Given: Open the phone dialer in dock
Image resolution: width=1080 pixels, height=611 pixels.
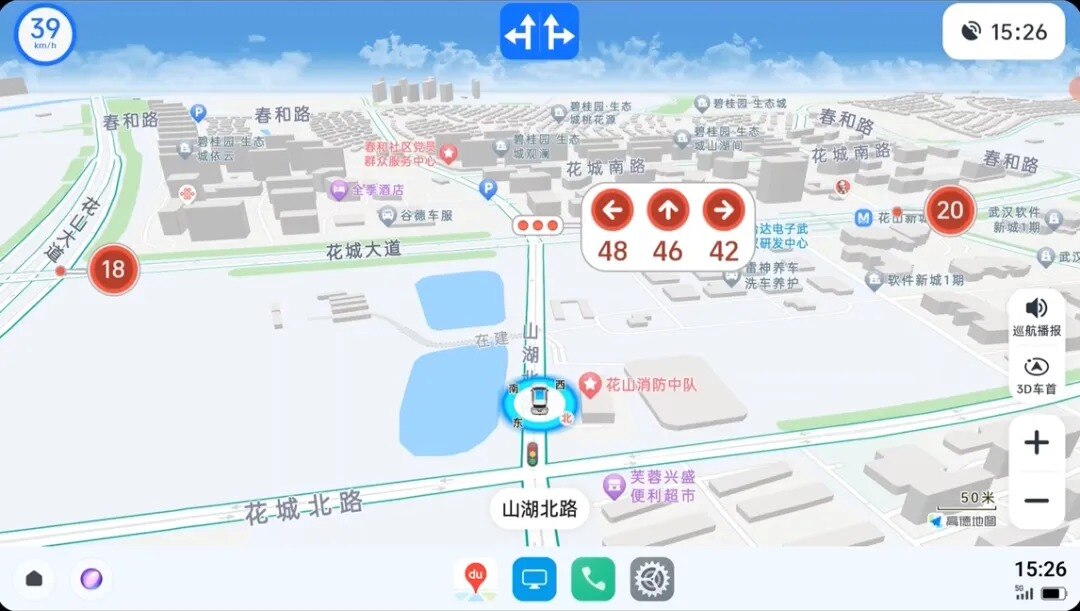Looking at the screenshot, I should pos(593,579).
